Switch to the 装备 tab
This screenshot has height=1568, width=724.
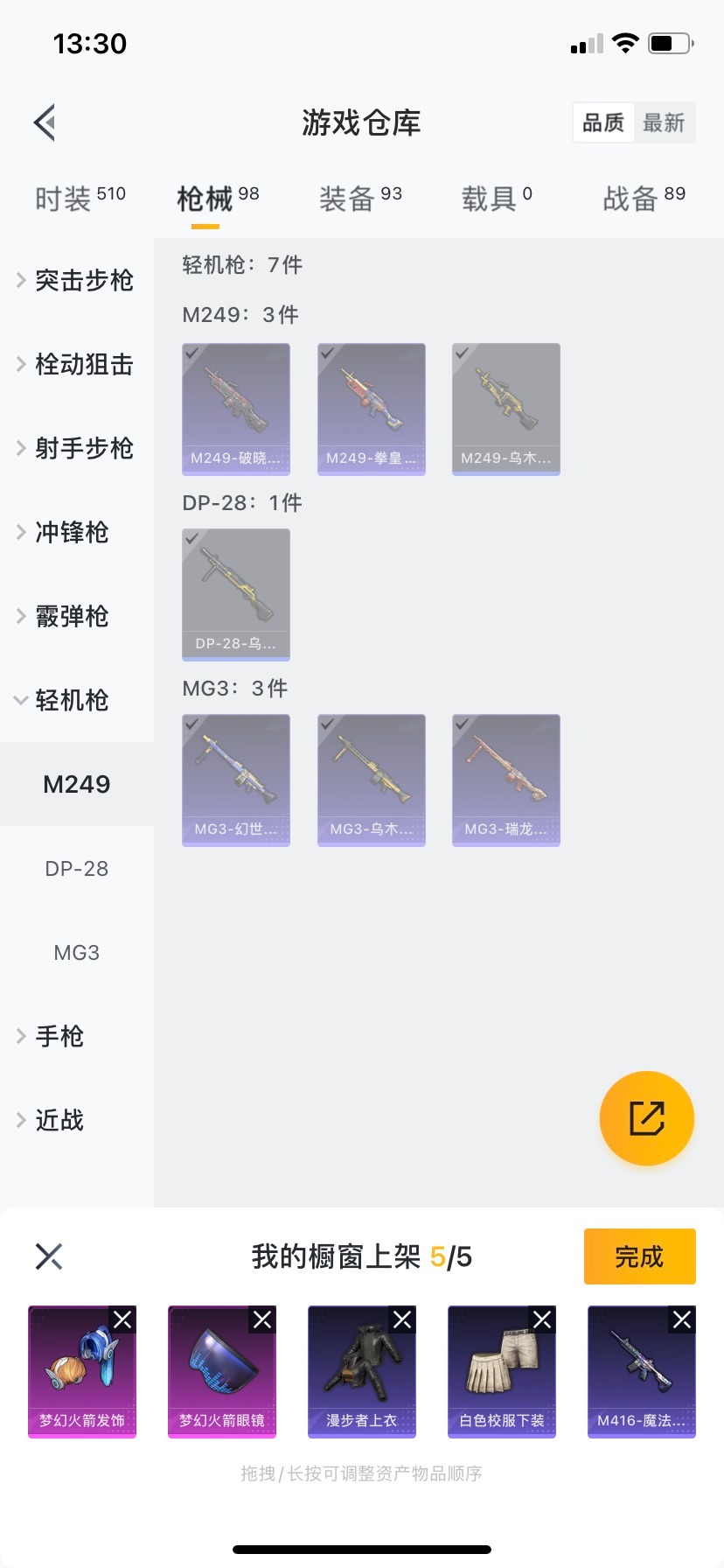[x=359, y=199]
